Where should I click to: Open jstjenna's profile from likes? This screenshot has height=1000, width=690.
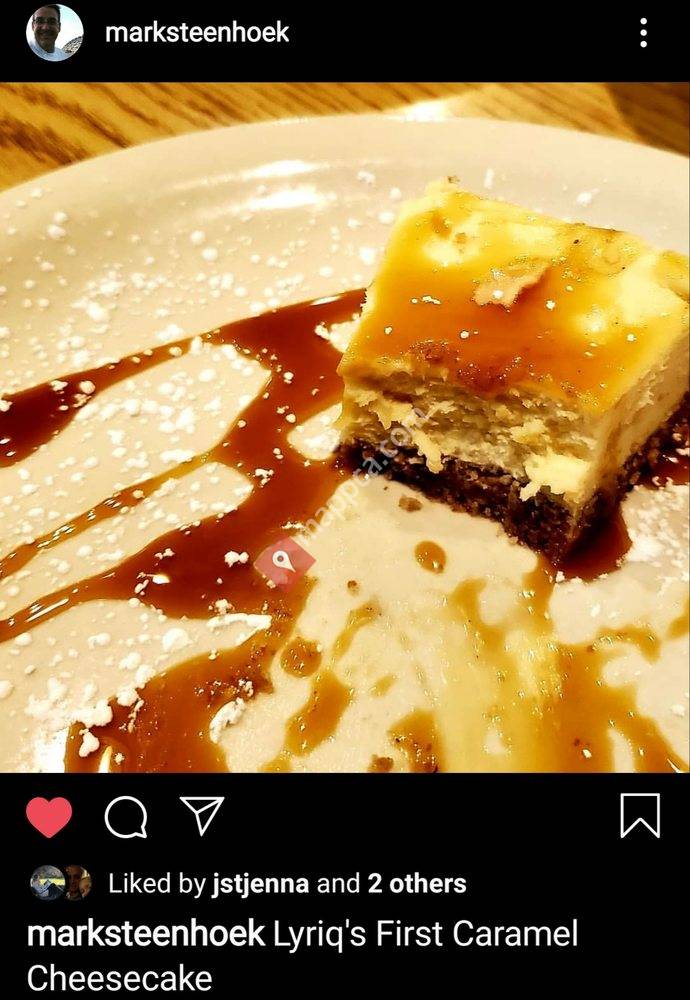261,884
